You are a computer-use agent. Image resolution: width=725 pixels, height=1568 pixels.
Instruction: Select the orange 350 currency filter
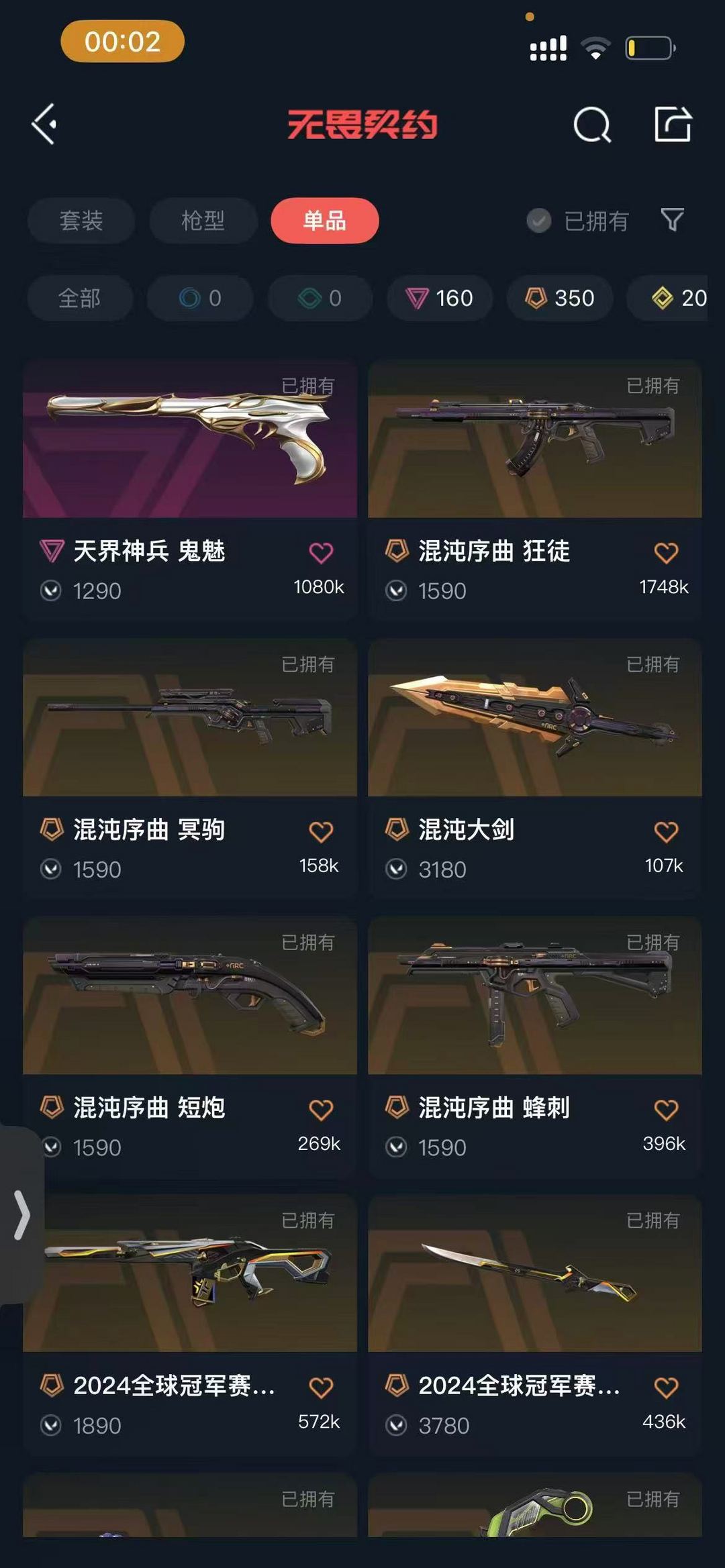tap(559, 299)
